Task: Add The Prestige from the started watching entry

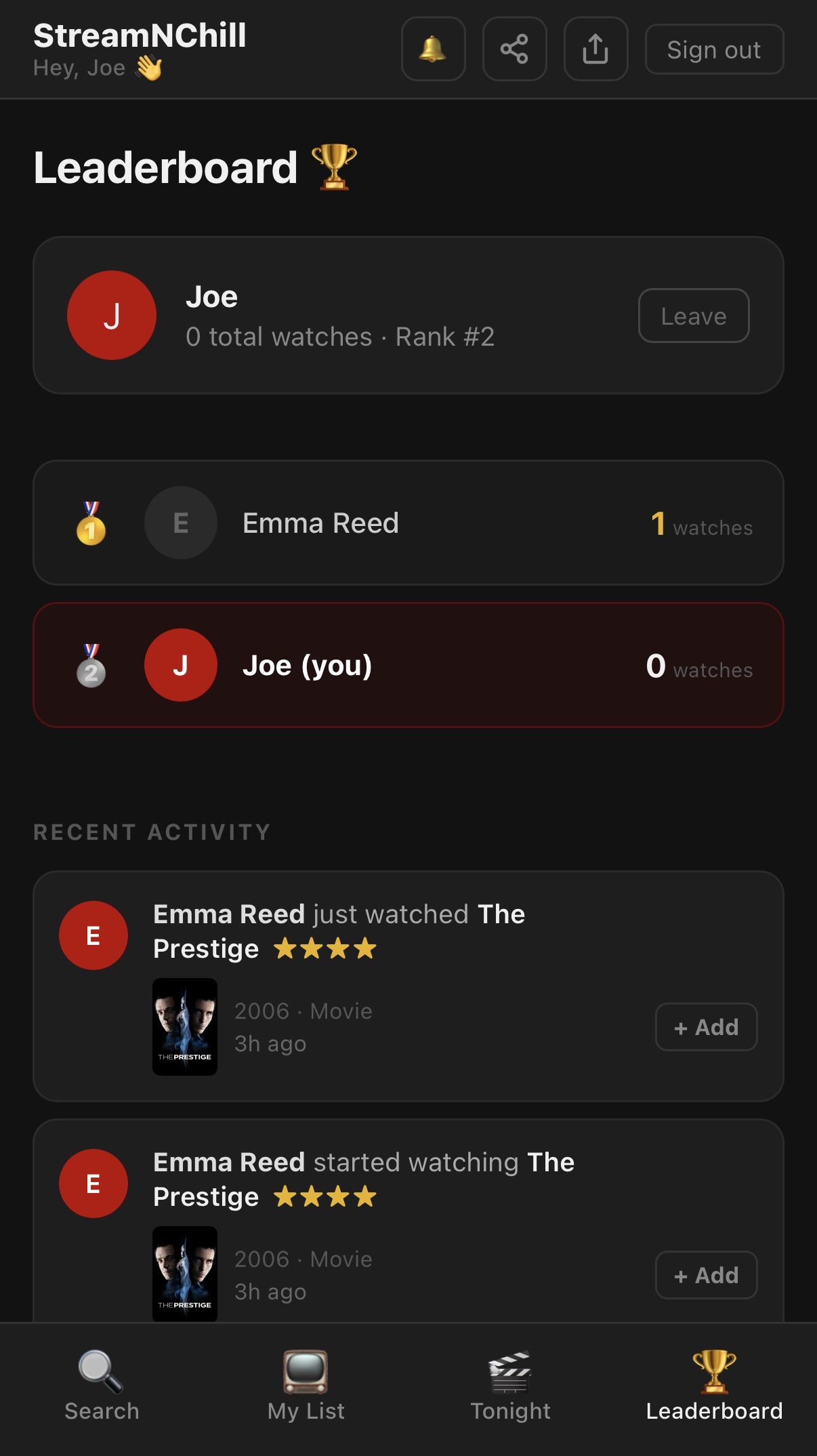Action: 706,1275
